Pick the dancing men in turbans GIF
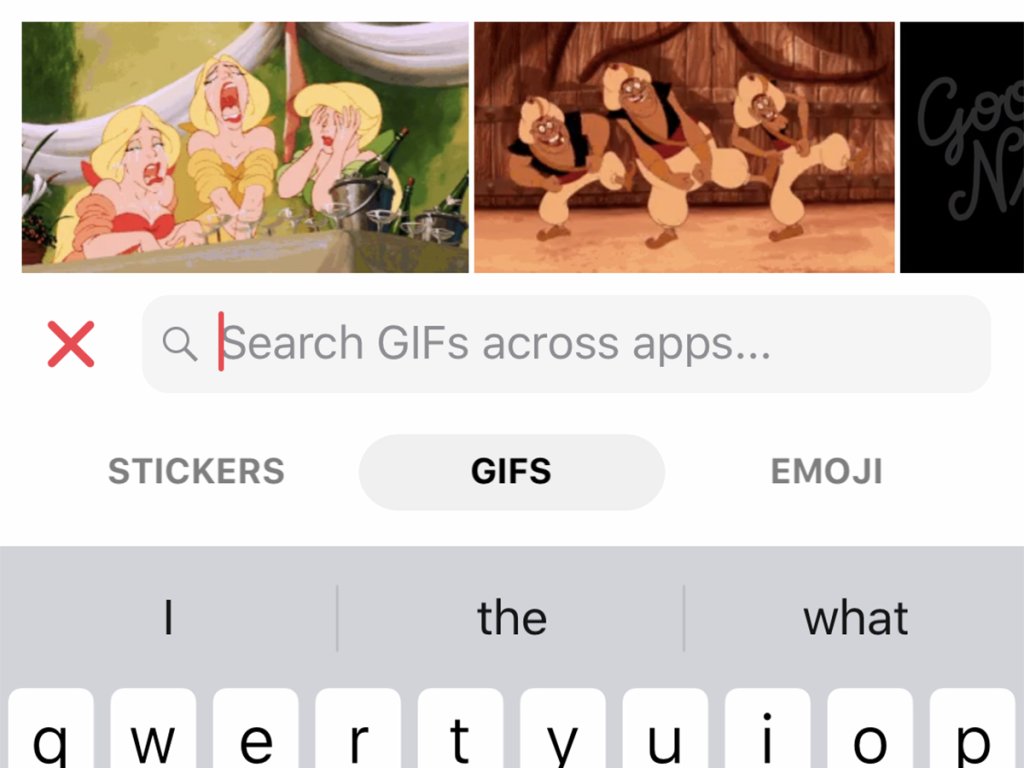 [x=684, y=147]
